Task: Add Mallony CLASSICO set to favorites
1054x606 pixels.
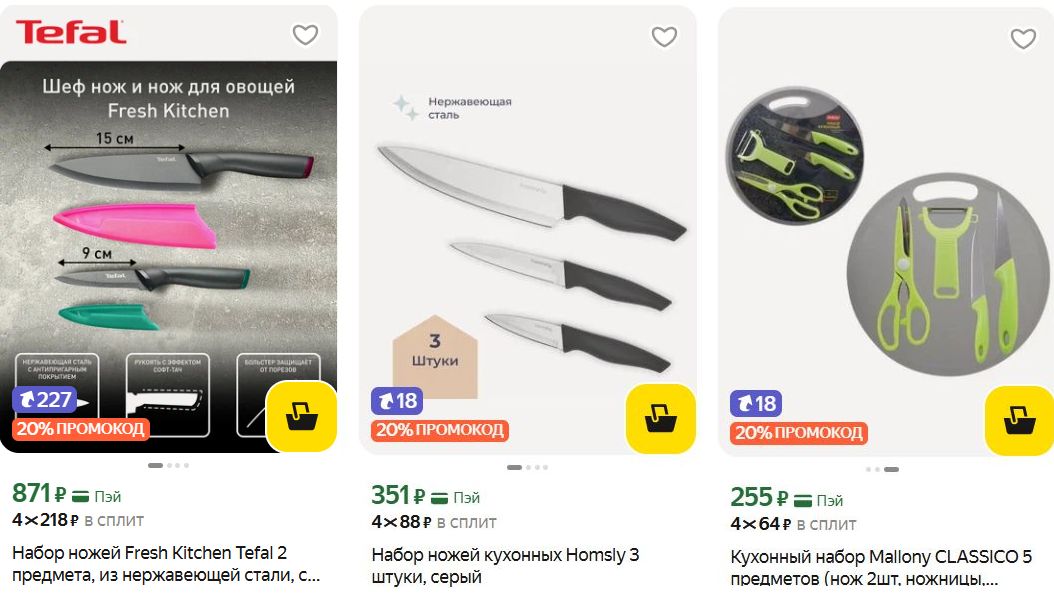Action: pos(1023,39)
